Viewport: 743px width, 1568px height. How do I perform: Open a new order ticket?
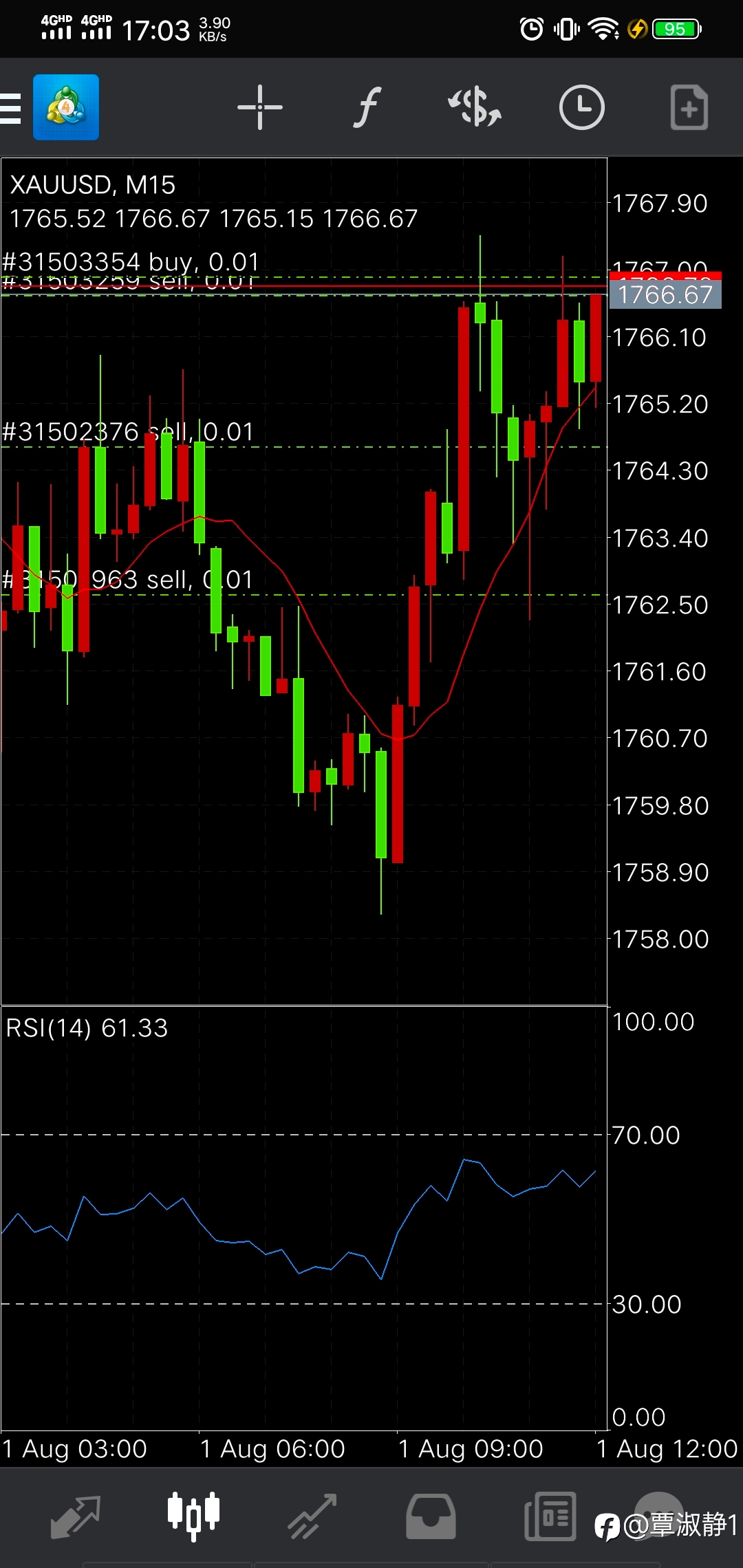pos(689,107)
